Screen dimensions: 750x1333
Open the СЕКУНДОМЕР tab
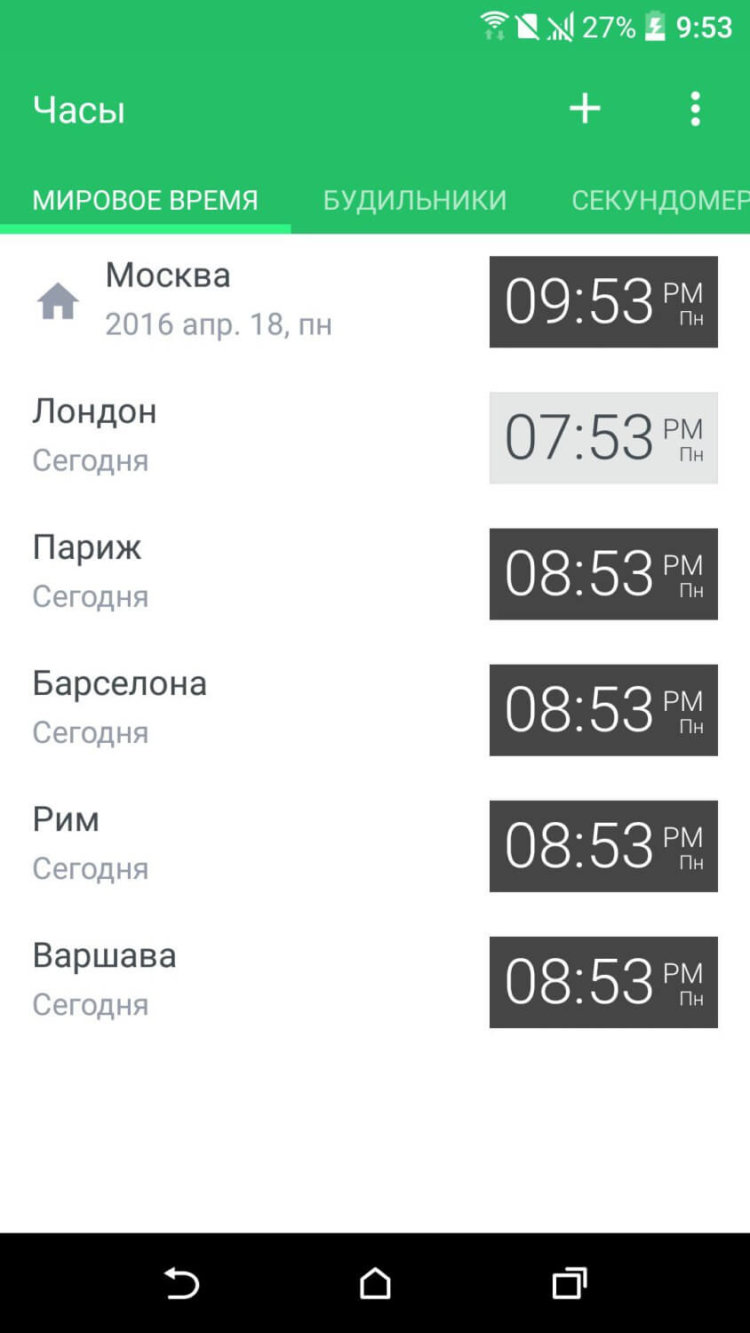tap(658, 199)
